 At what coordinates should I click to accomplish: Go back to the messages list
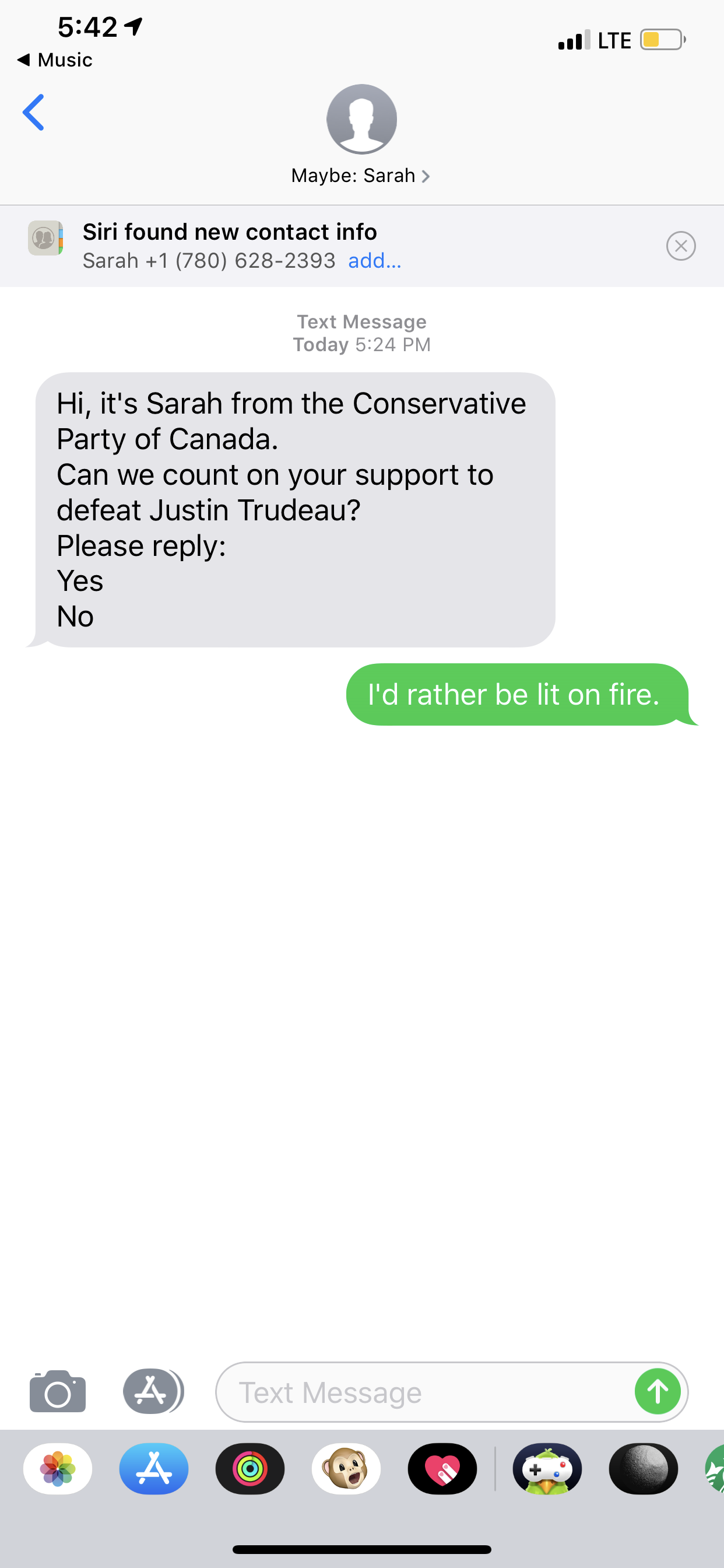[33, 113]
